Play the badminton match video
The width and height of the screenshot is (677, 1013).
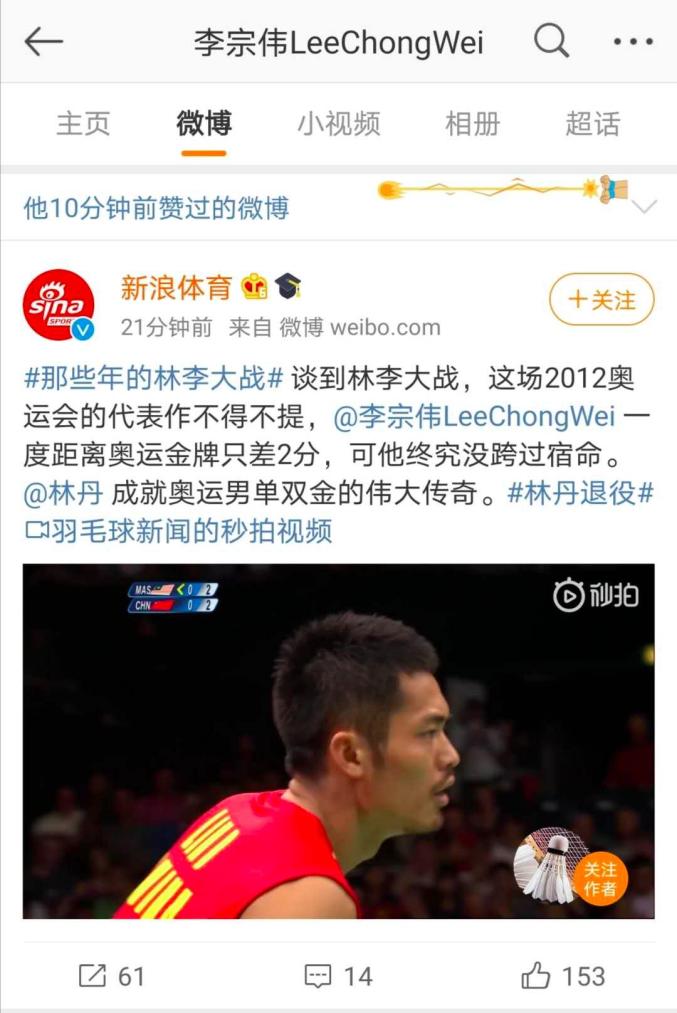point(338,741)
